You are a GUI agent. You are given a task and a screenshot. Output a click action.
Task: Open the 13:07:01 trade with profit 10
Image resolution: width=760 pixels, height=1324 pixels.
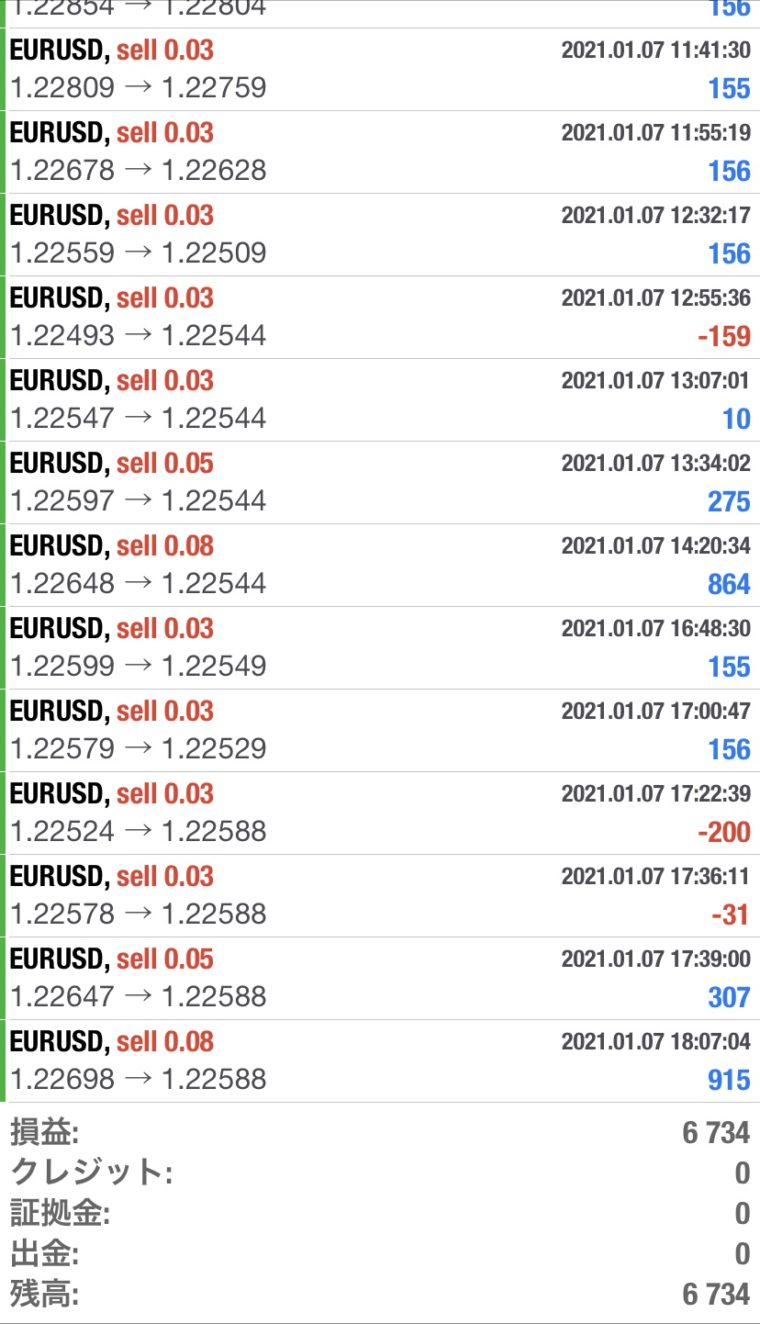tap(380, 400)
